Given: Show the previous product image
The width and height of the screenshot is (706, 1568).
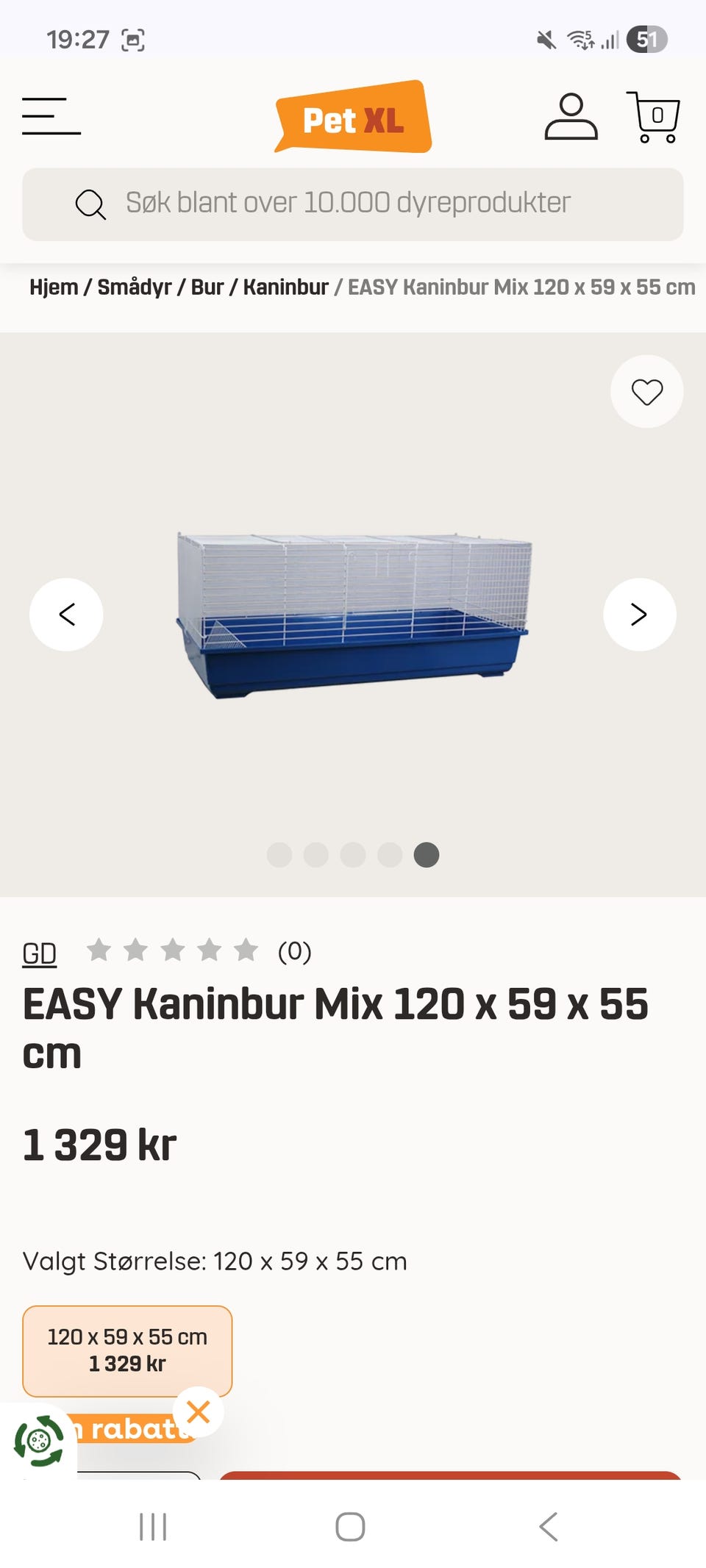Looking at the screenshot, I should (x=66, y=615).
